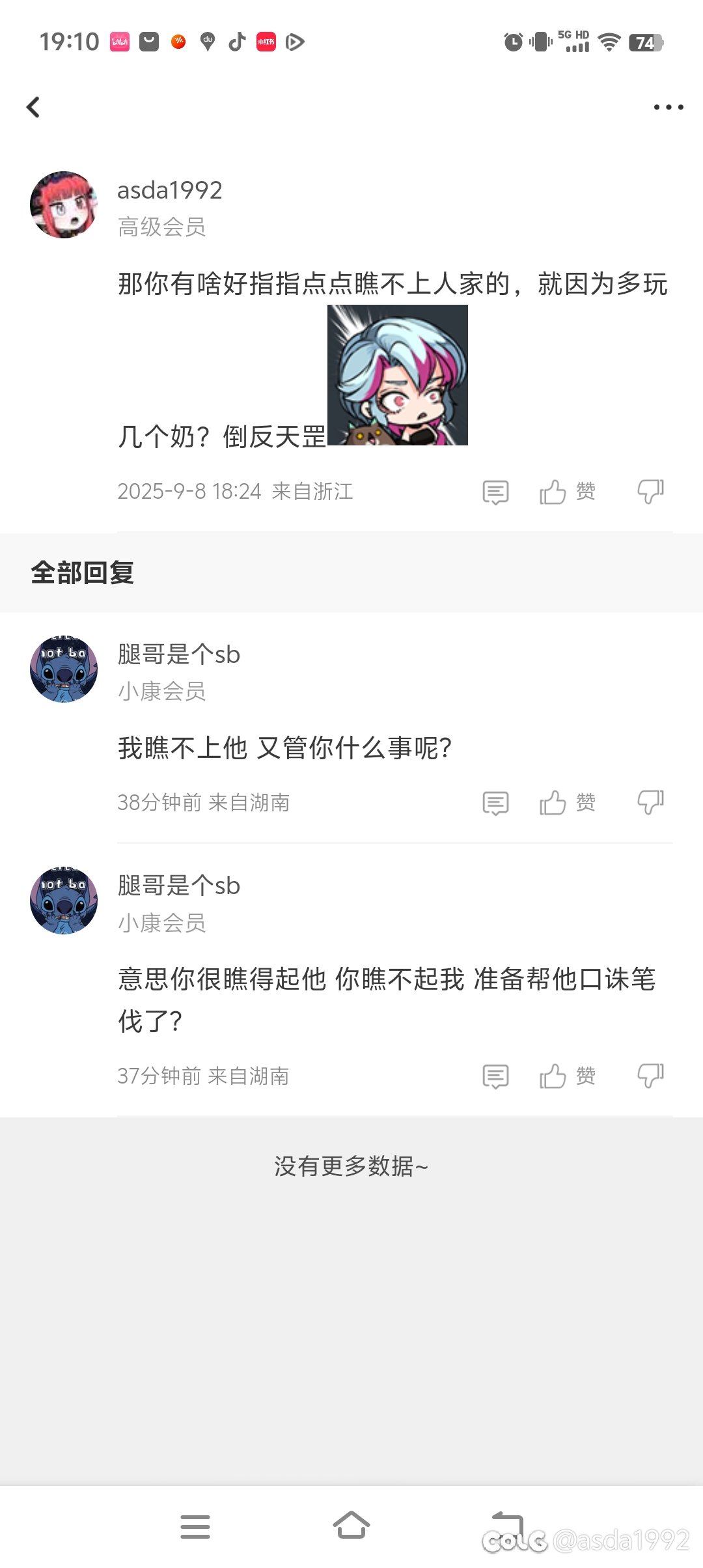703x1568 pixels.
Task: Tap the system home button
Action: [x=351, y=1526]
